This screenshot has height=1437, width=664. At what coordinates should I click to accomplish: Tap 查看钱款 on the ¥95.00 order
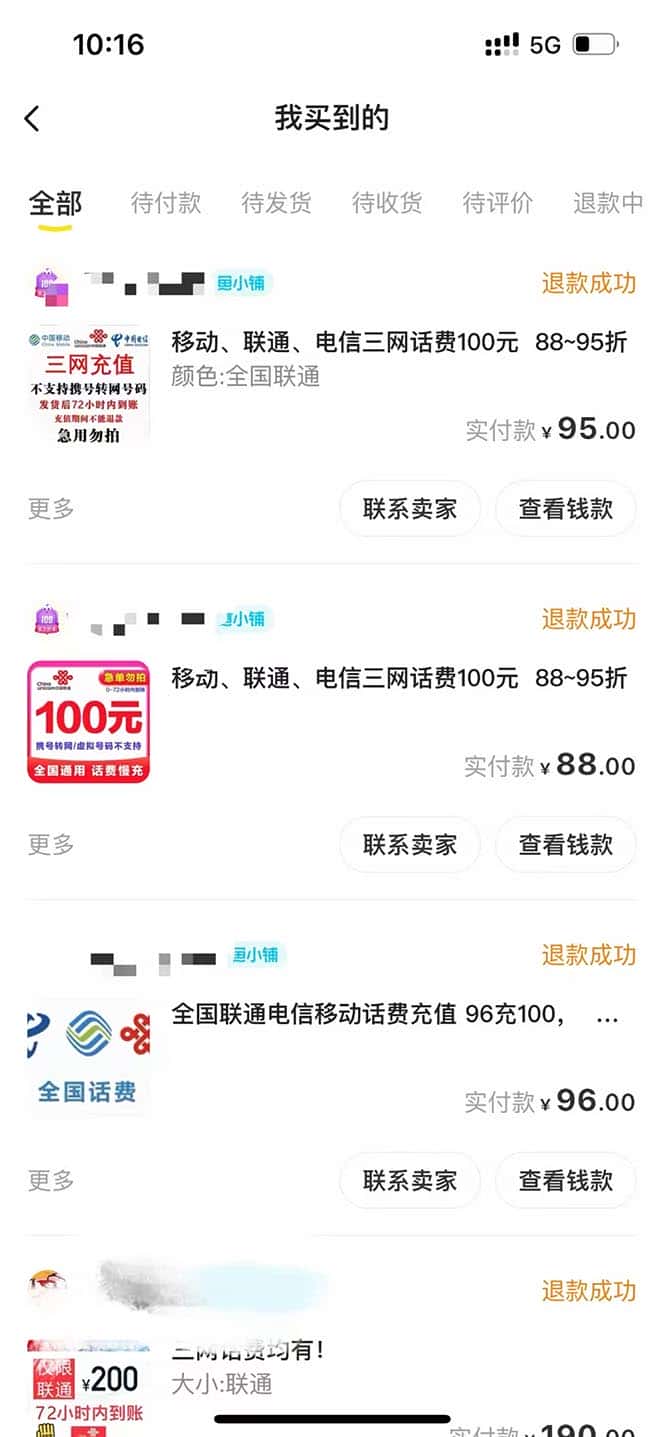pyautogui.click(x=565, y=509)
